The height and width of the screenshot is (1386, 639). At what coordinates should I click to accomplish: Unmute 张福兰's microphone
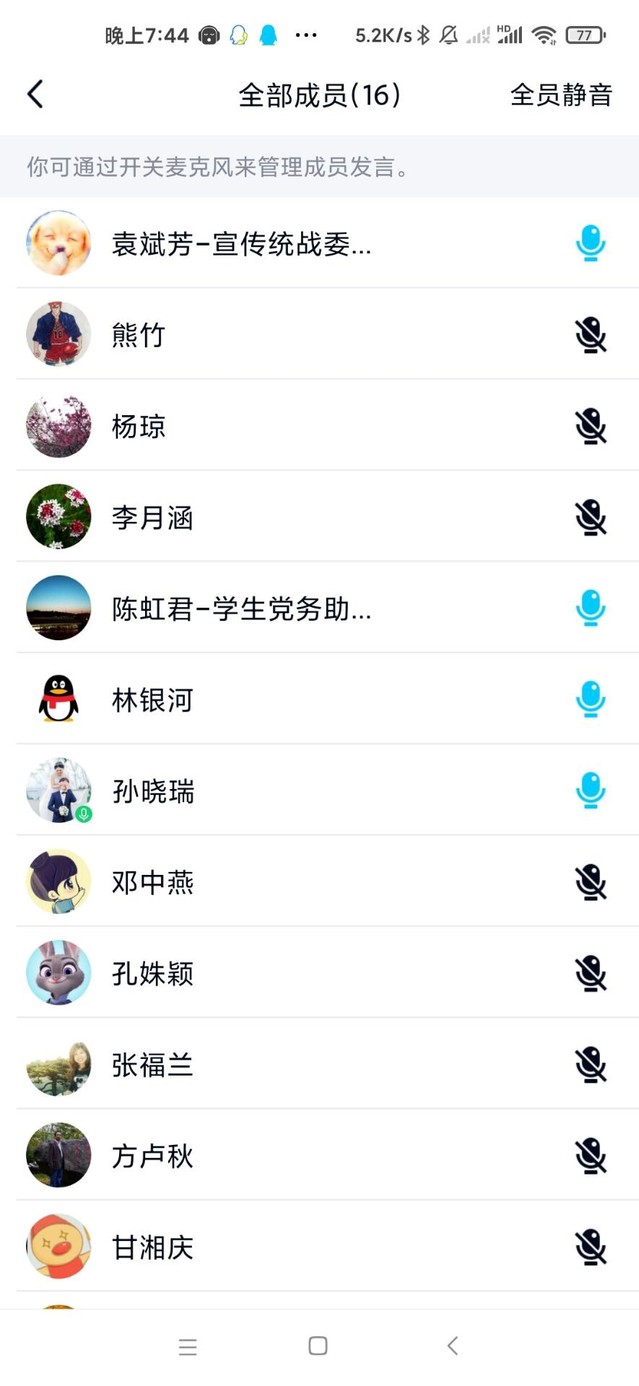click(591, 1064)
